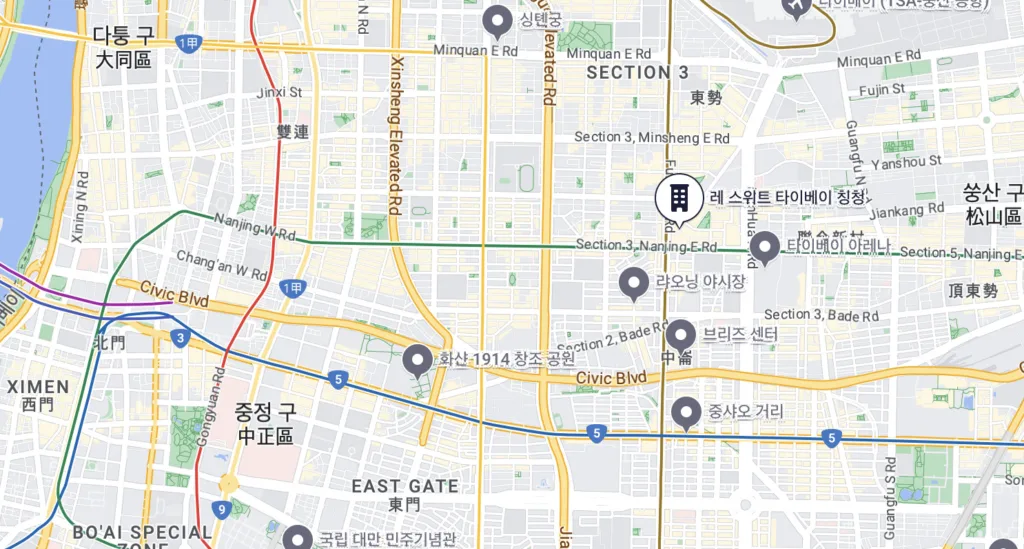Tap the 싱톈궁 temple pin
Screen dimensions: 1024x549
pos(497,20)
